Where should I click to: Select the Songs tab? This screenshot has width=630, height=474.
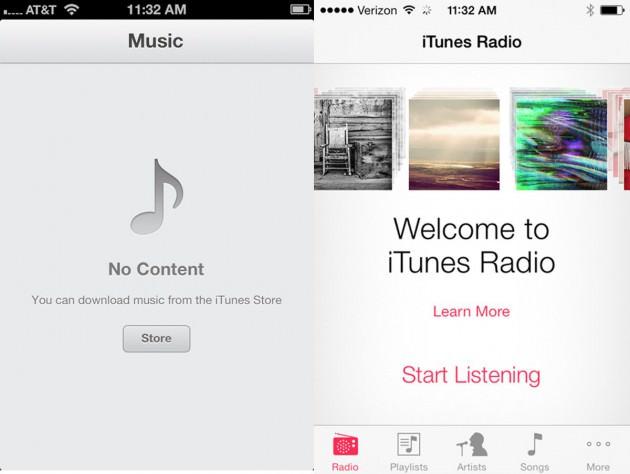[534, 451]
